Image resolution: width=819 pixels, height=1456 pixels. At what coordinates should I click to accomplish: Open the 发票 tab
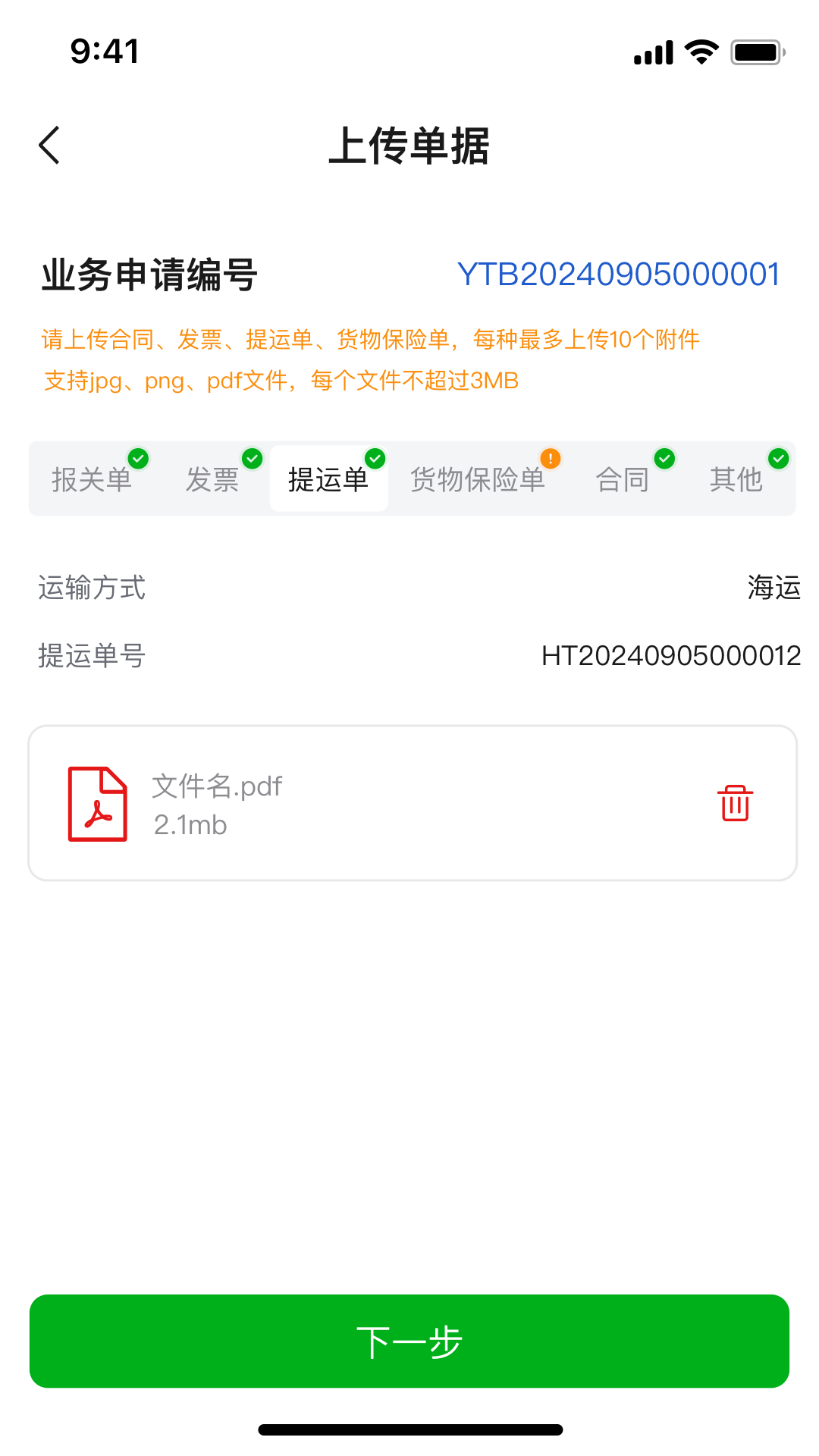click(212, 479)
